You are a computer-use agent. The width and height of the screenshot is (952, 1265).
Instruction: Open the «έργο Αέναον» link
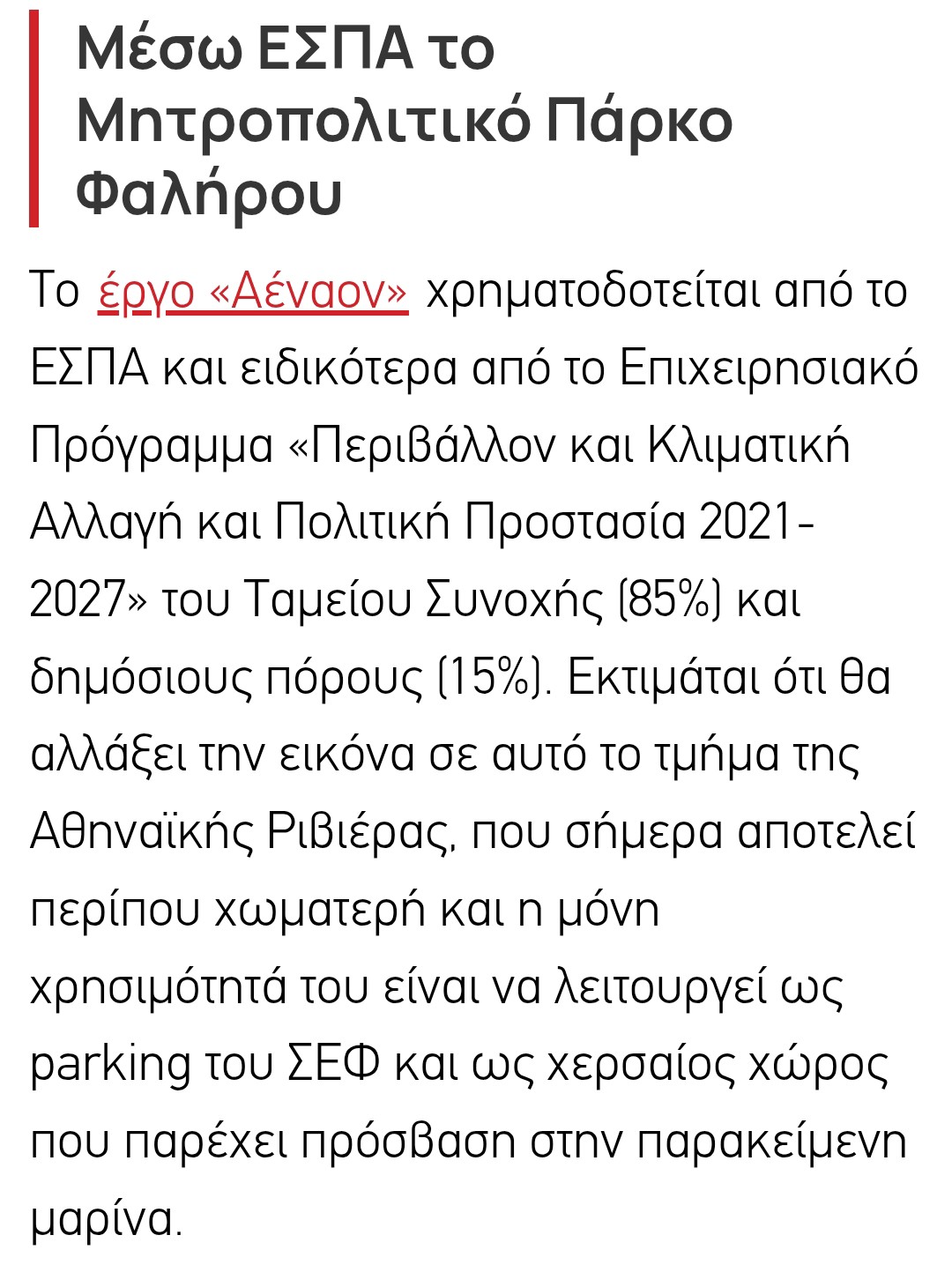click(253, 292)
